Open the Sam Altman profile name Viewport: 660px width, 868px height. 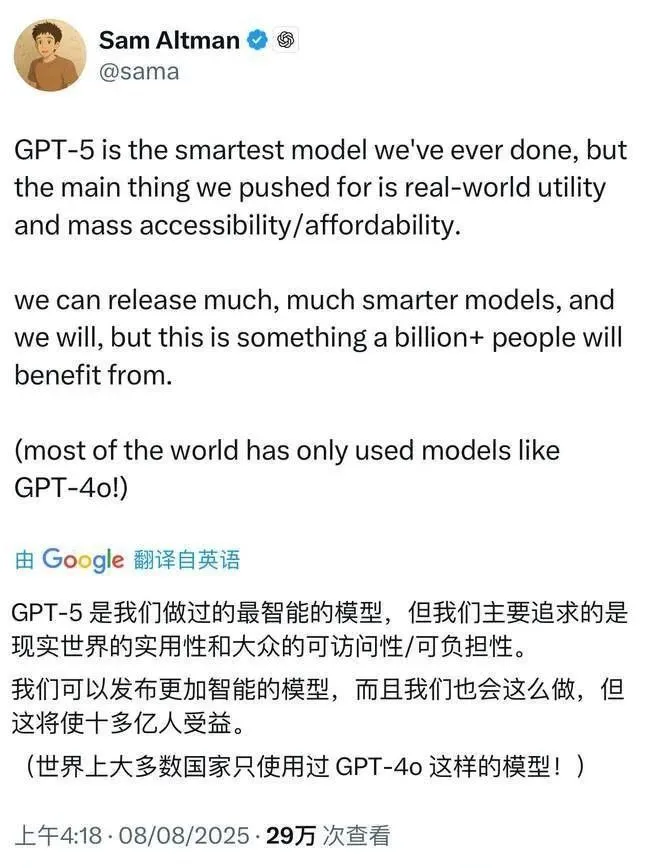pos(169,39)
